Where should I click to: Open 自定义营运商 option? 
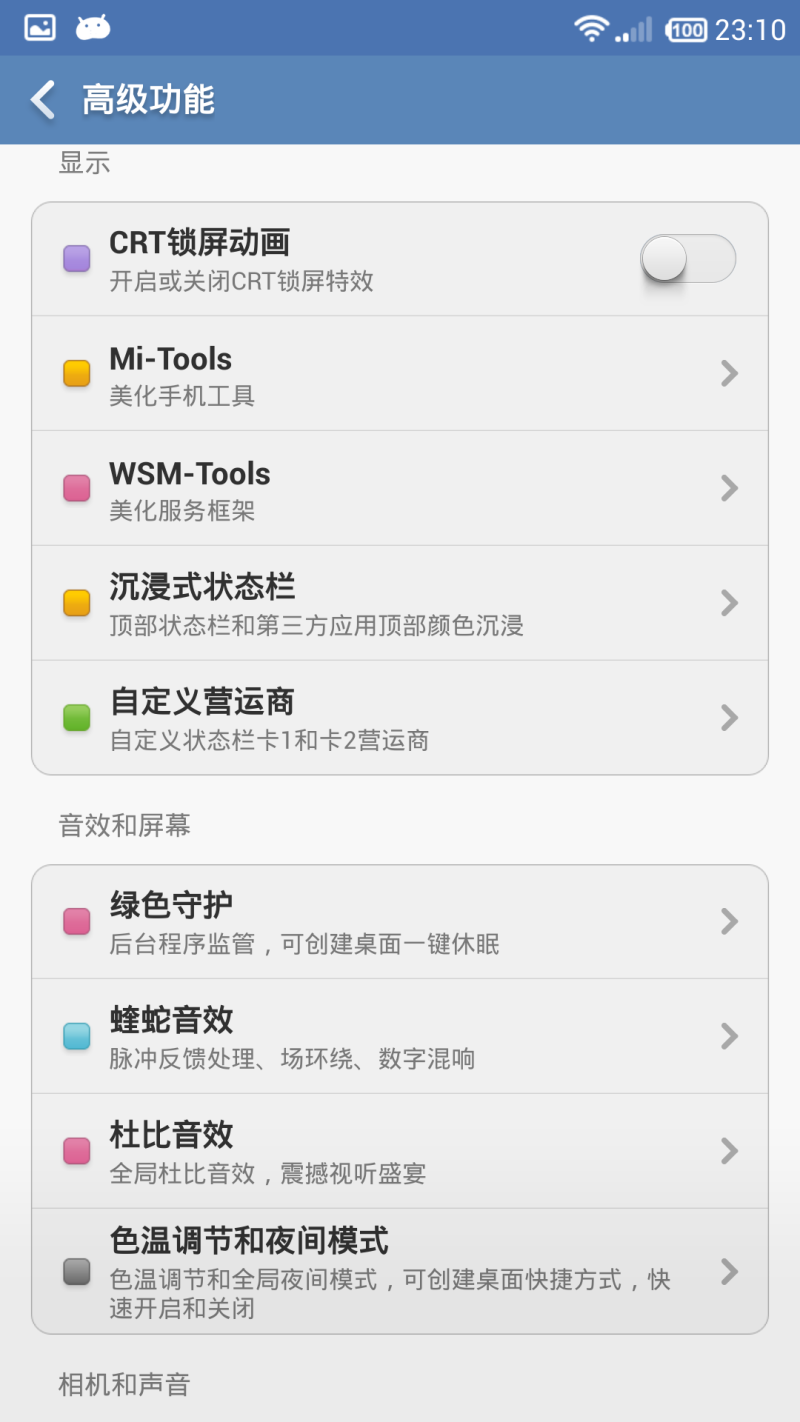pyautogui.click(x=400, y=717)
